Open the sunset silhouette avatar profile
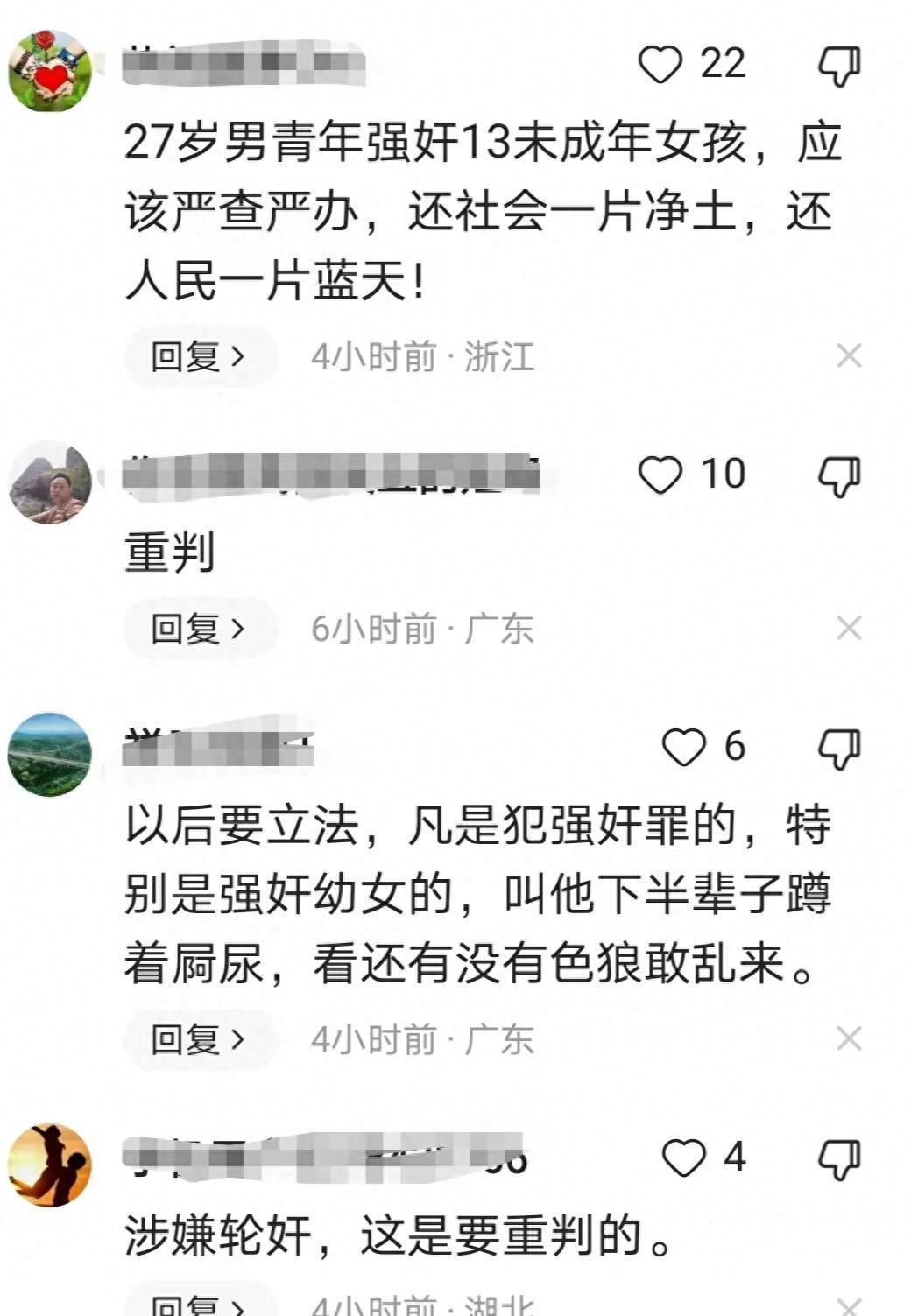 50,1165
